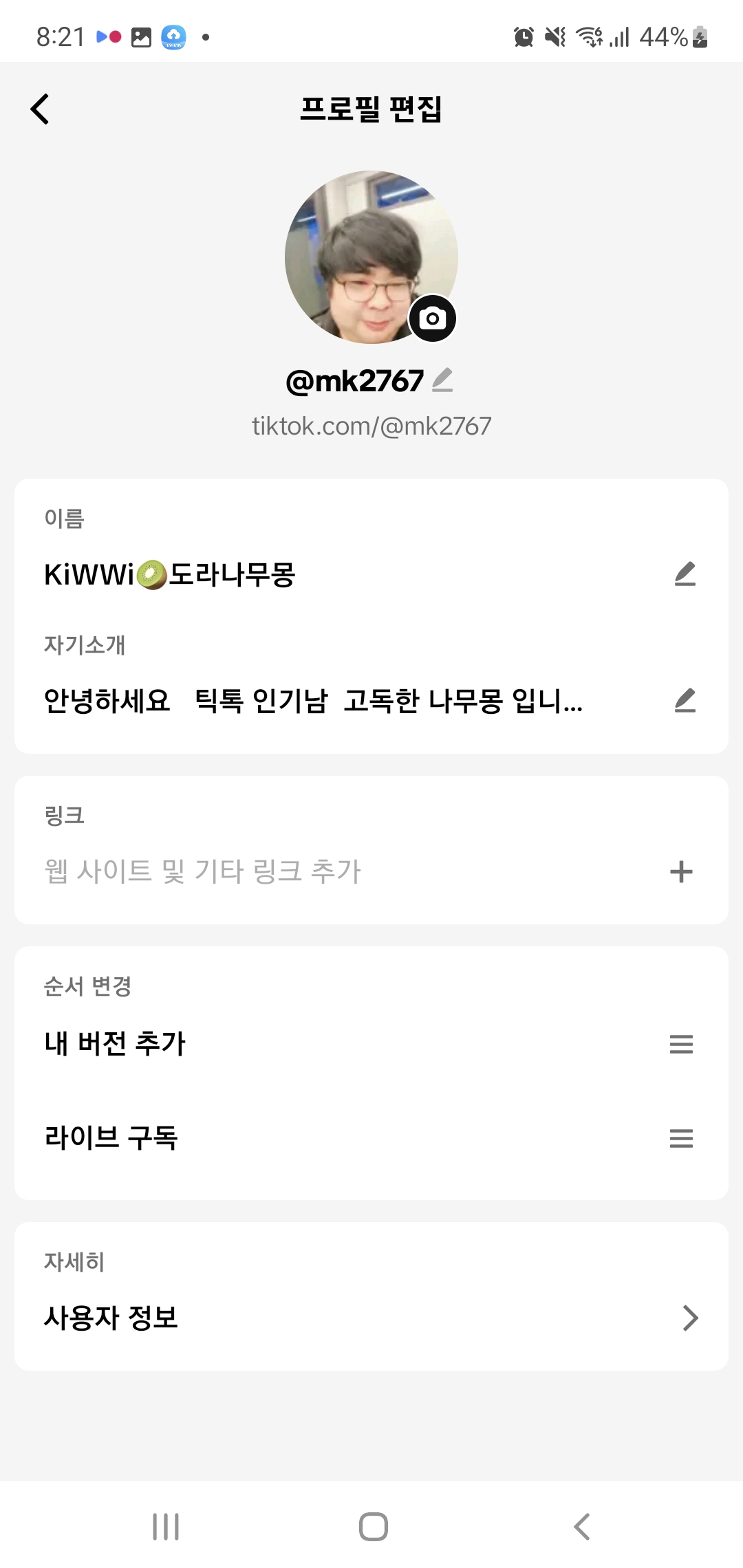This screenshot has height=1568, width=743.
Task: Edit the 이름 field
Action: point(685,574)
